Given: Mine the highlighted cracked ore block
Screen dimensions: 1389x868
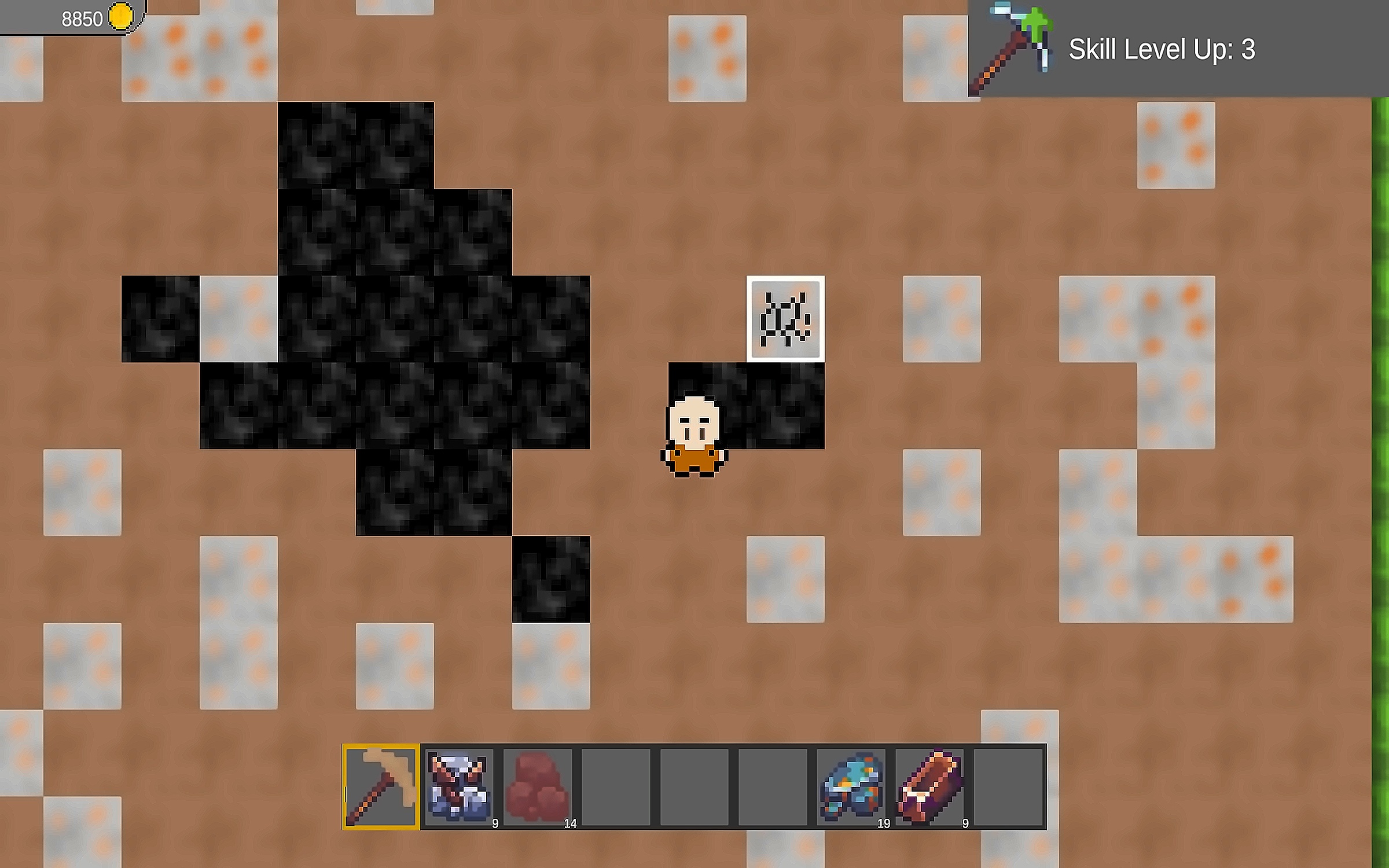Looking at the screenshot, I should (785, 319).
